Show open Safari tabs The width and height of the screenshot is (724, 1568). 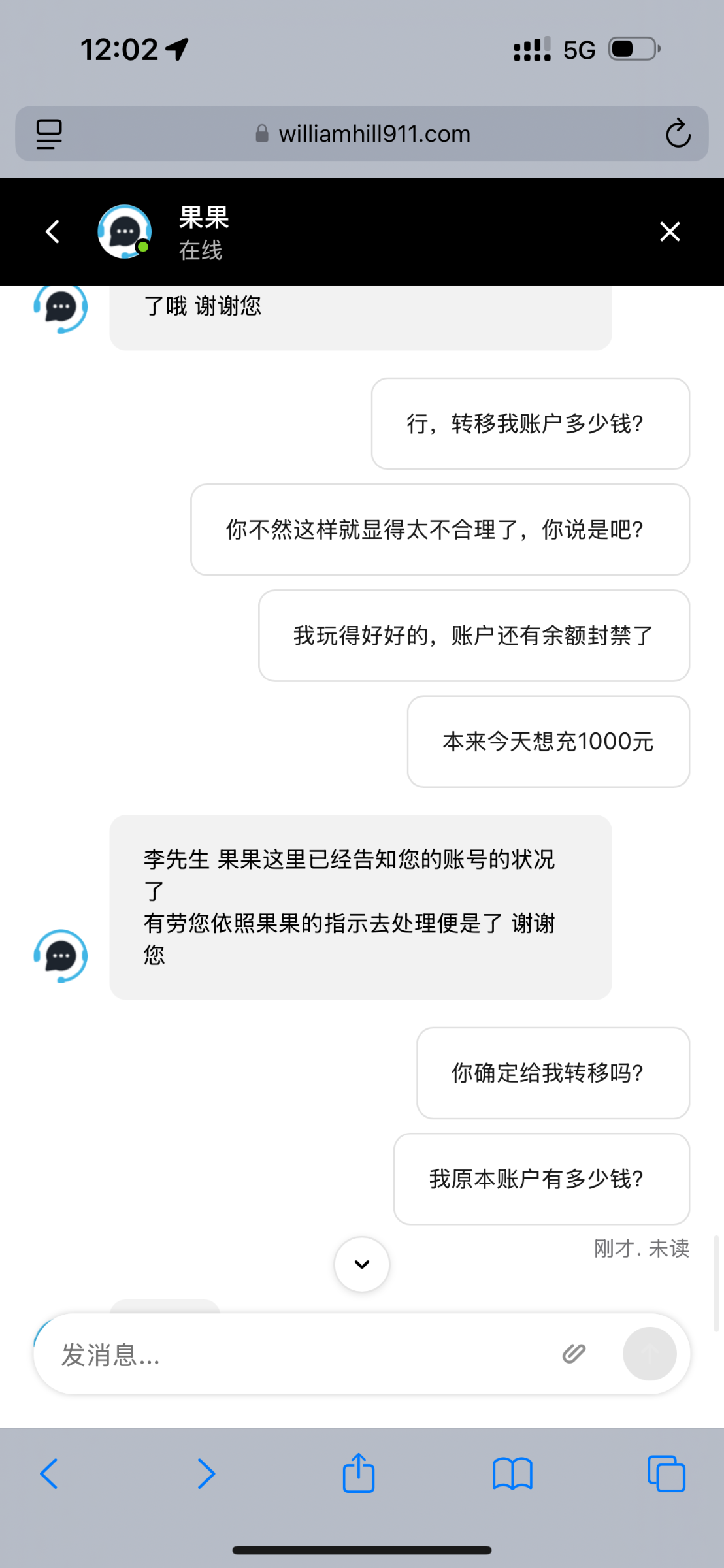[x=666, y=1473]
